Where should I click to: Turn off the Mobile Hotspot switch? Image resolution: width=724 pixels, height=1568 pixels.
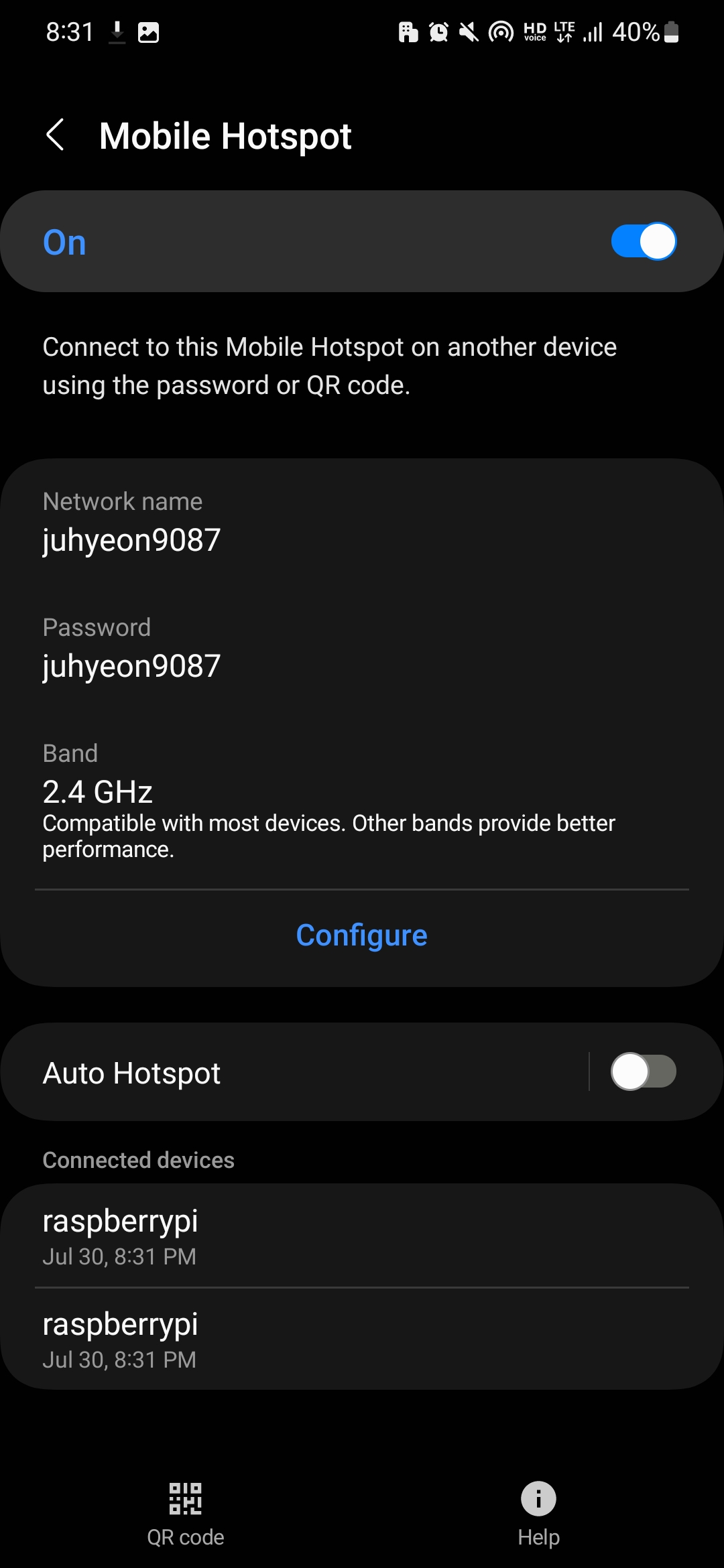point(643,241)
